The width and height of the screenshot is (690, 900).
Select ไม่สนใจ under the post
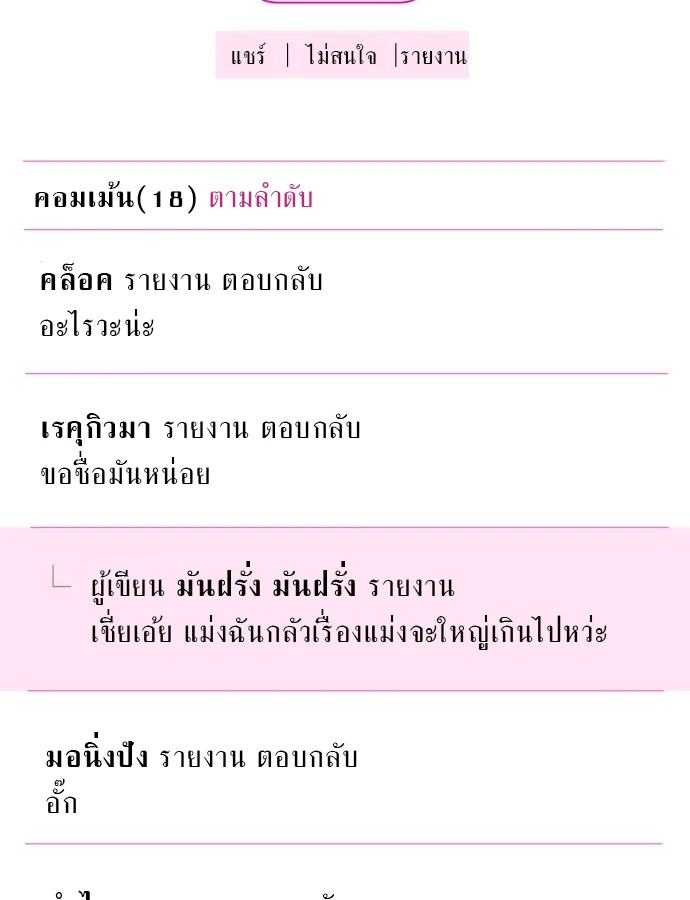click(x=341, y=56)
